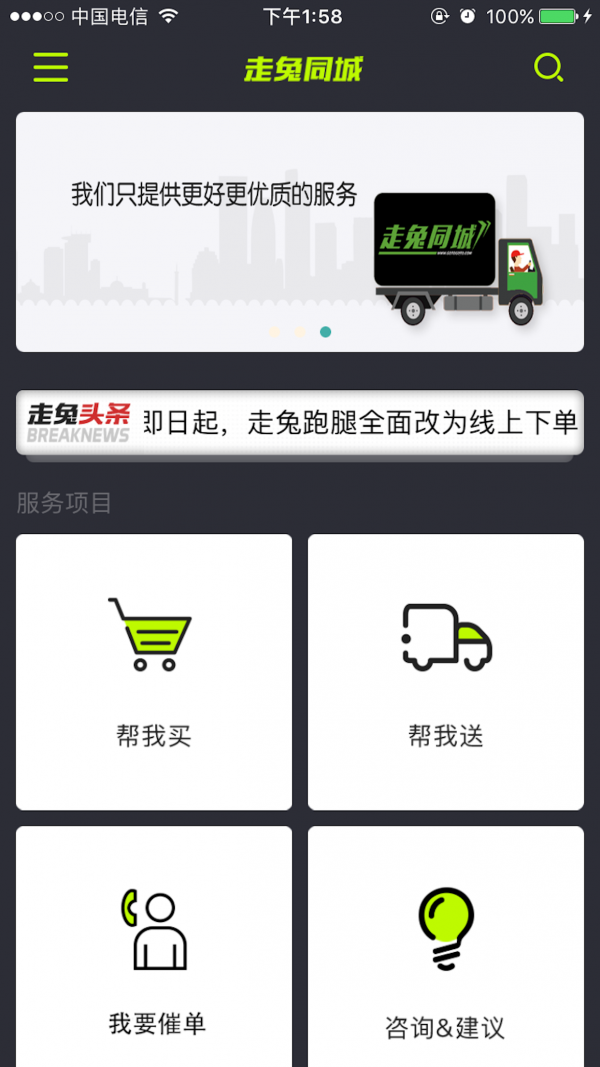
Task: Open the promotional banner with the delivery truck
Action: click(x=300, y=232)
